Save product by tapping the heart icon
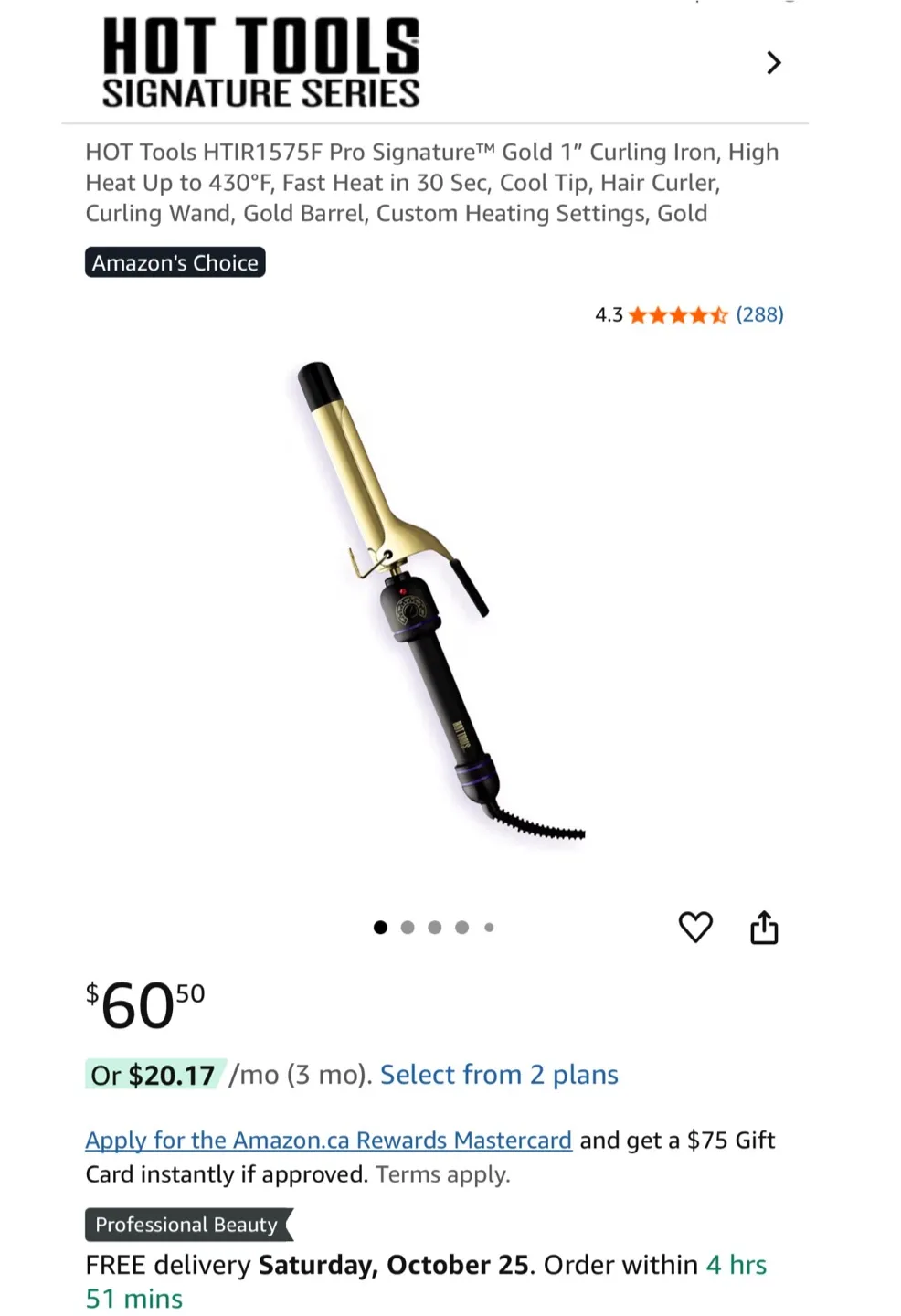The width and height of the screenshot is (901, 1316). coord(695,927)
